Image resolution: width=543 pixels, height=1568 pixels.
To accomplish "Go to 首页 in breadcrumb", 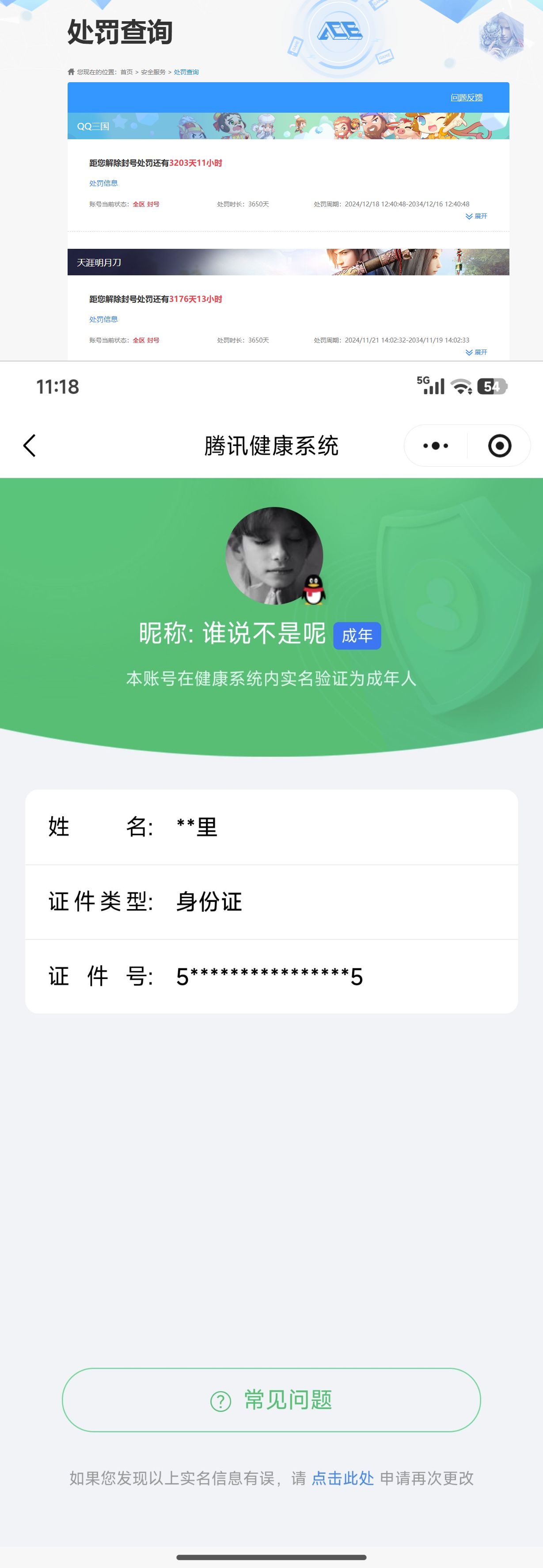I will click(126, 72).
